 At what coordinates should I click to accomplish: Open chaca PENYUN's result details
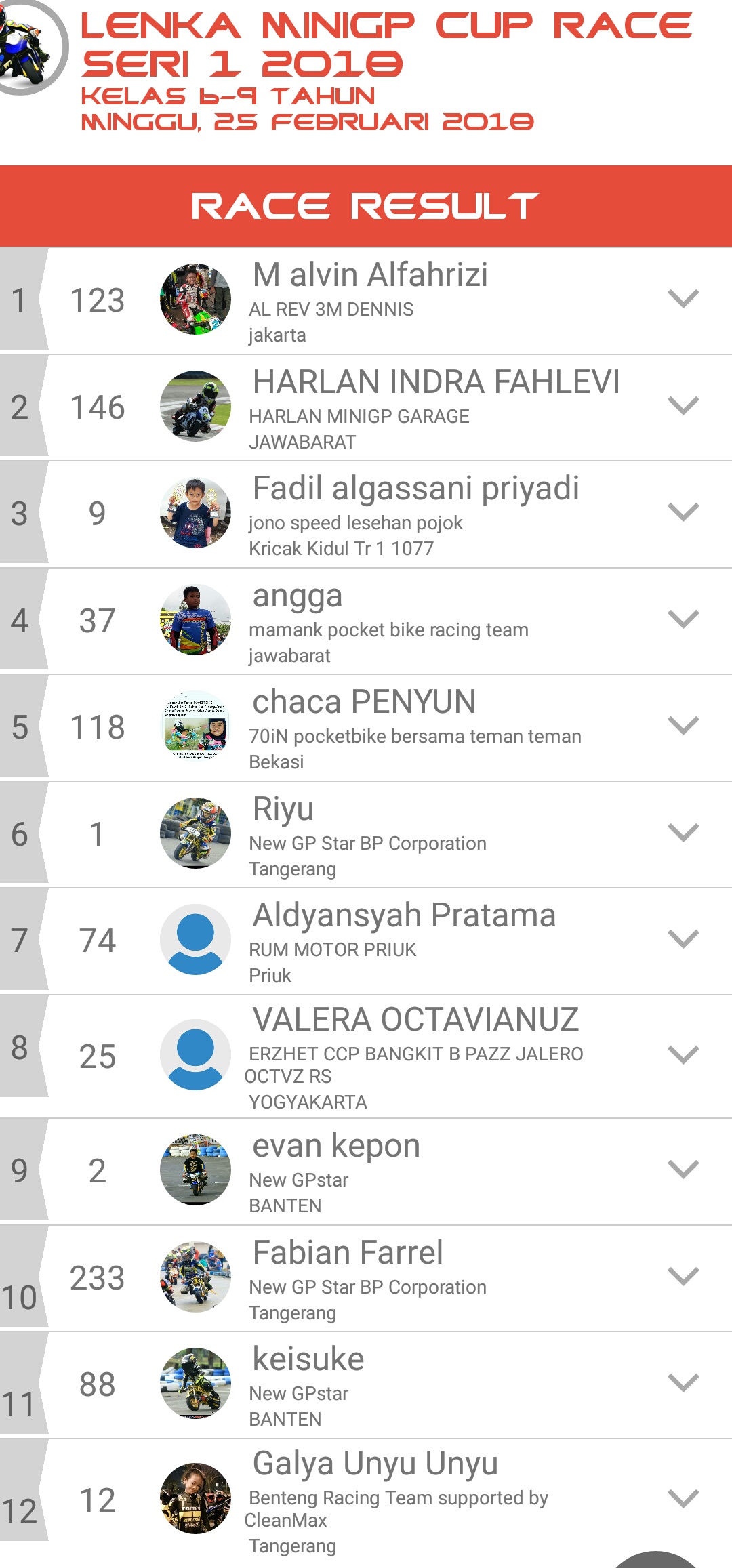pyautogui.click(x=683, y=726)
